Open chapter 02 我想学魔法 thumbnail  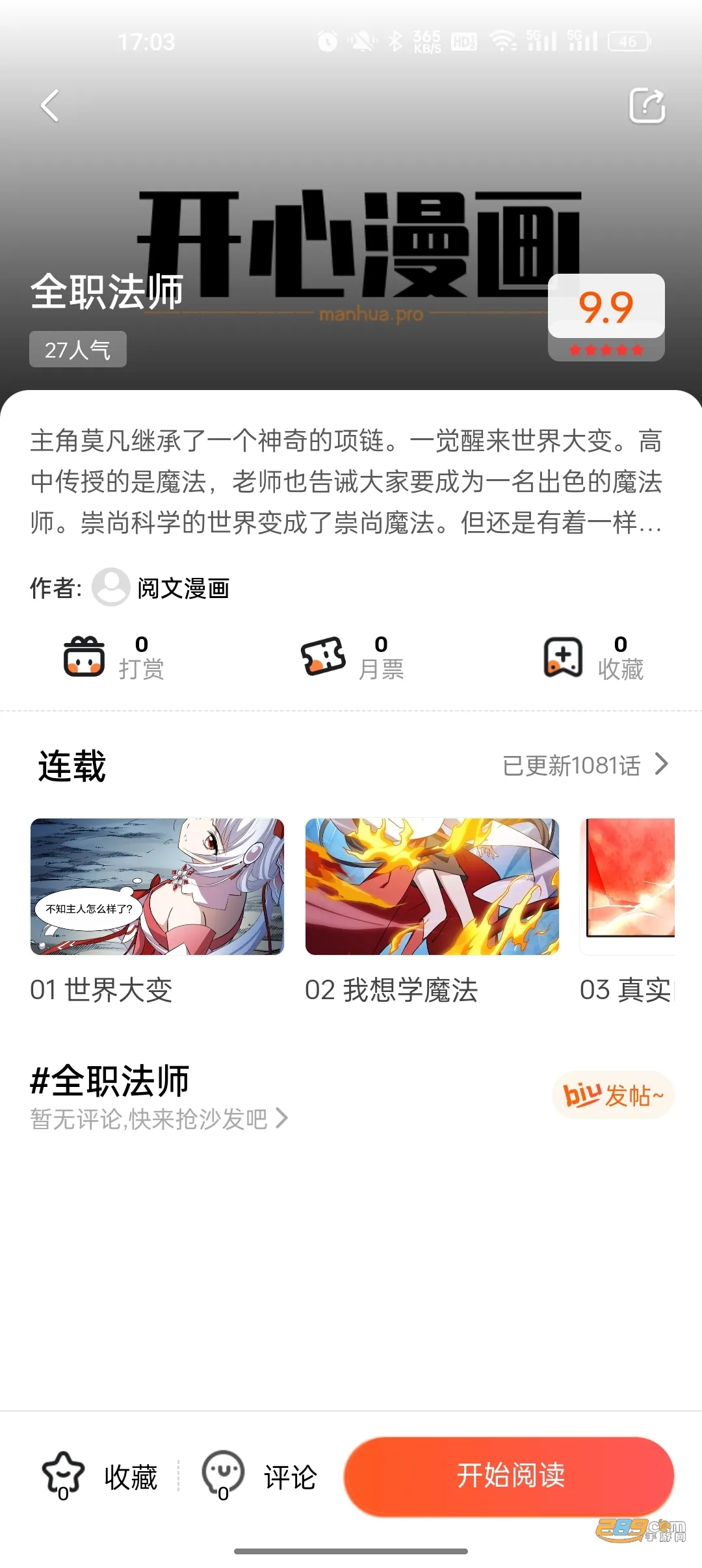coord(432,886)
